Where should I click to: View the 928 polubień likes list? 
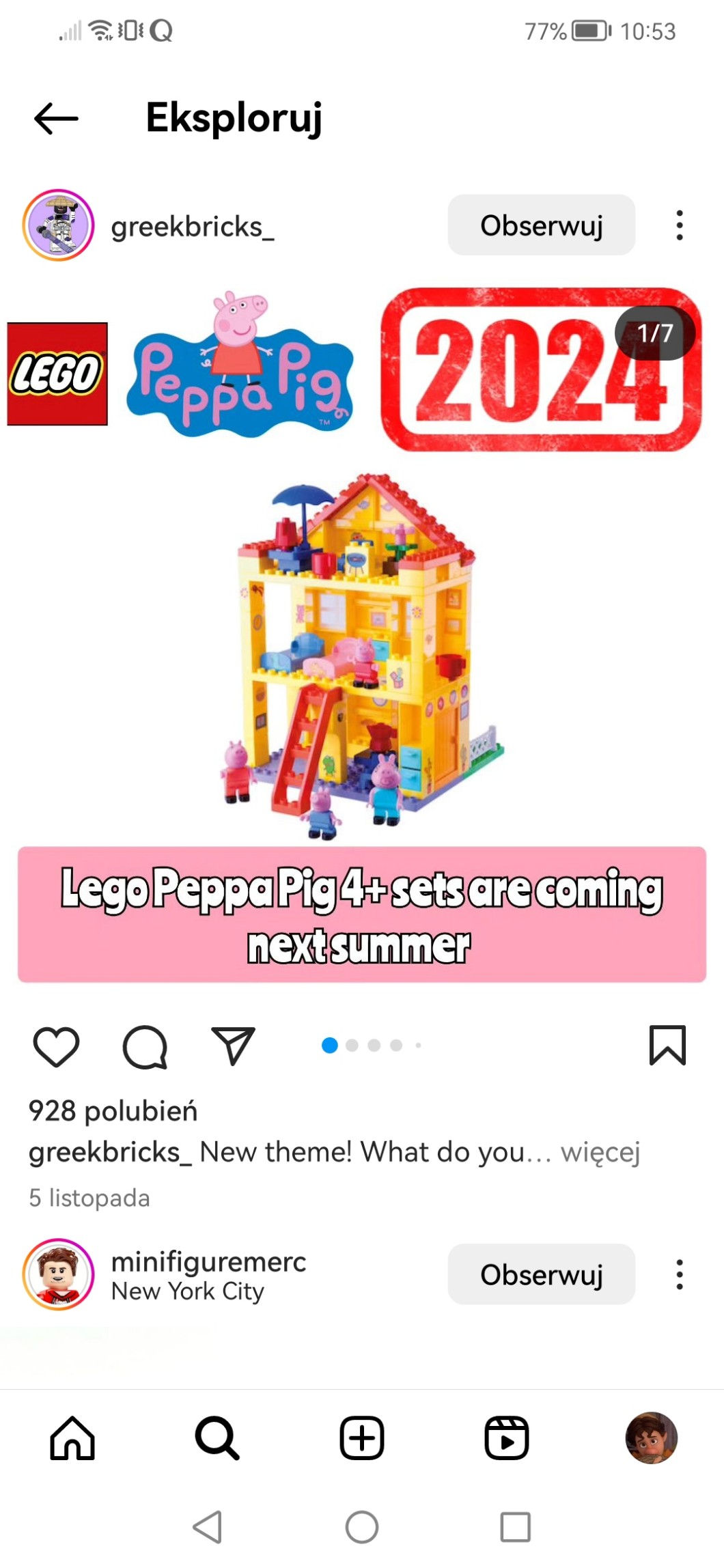click(x=113, y=1111)
